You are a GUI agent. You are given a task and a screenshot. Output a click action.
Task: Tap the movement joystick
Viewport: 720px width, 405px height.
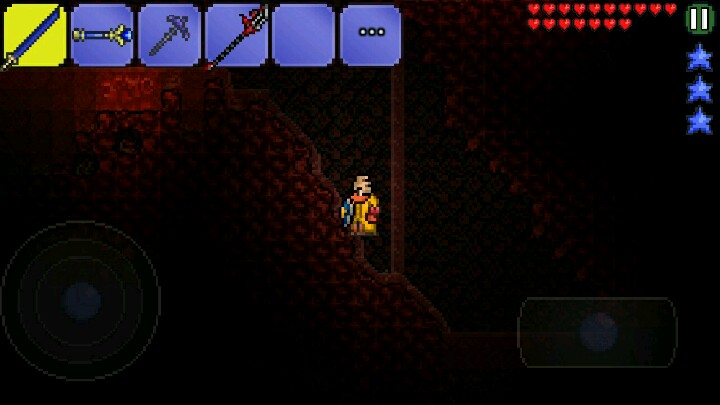[x=81, y=299]
